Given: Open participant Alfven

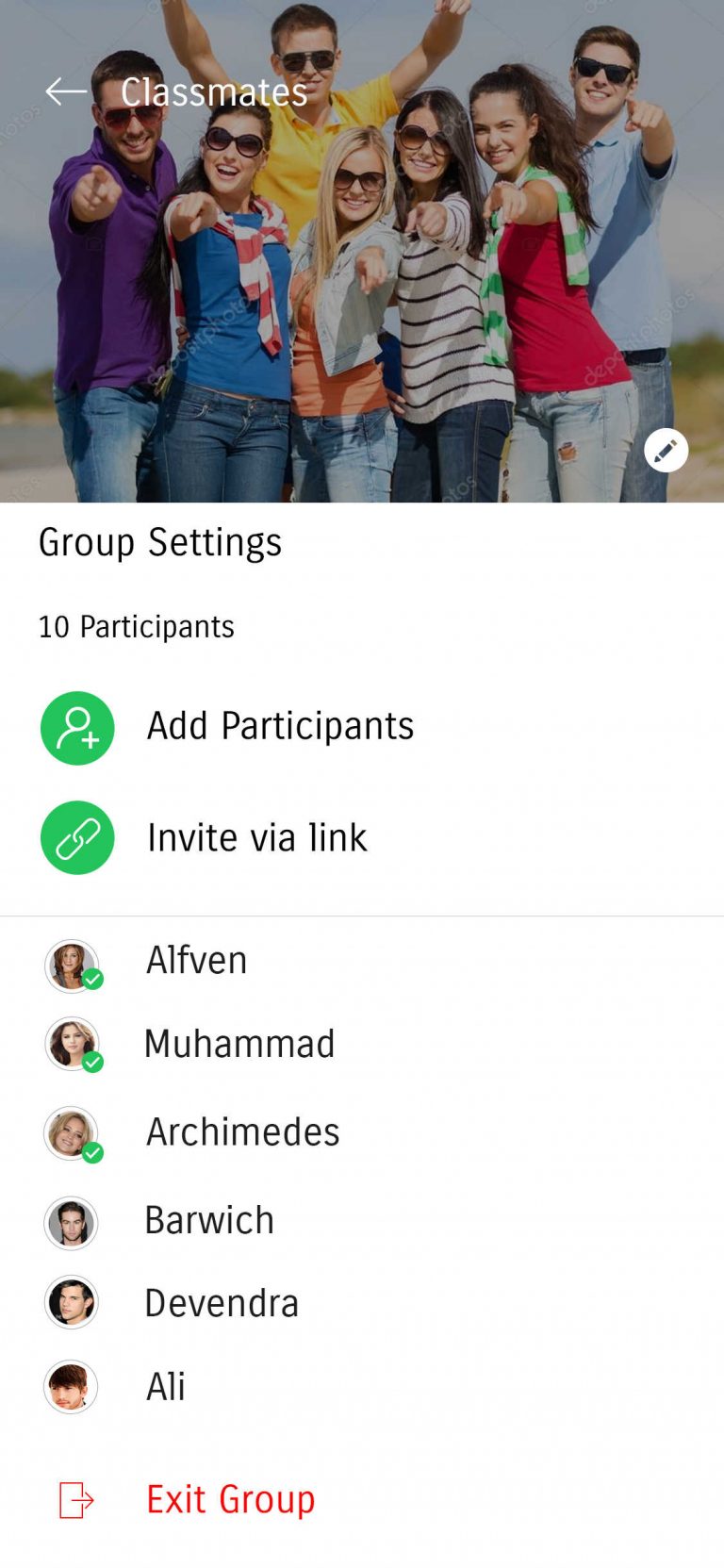Looking at the screenshot, I should click(362, 965).
